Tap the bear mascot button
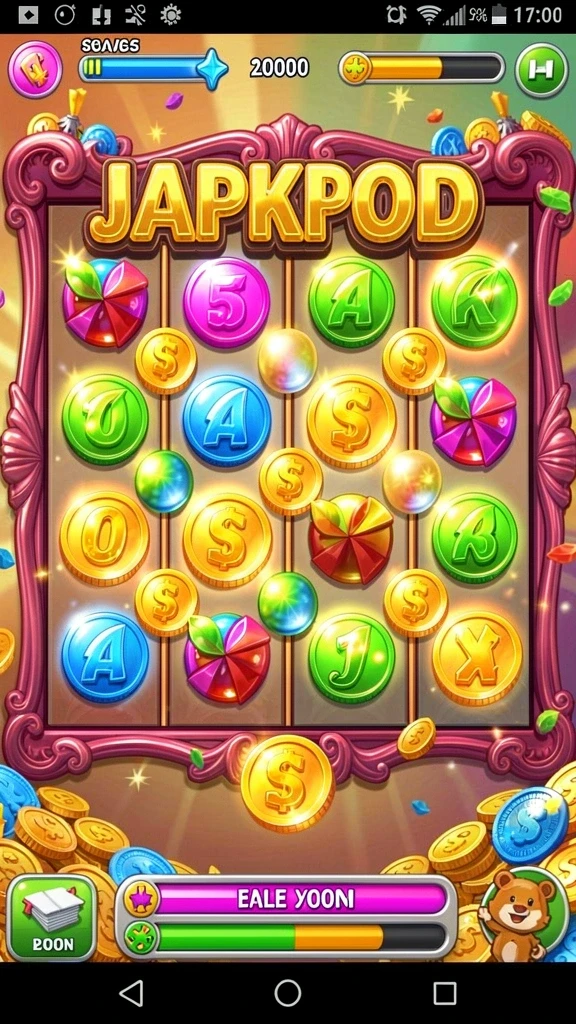This screenshot has height=1024, width=576. click(x=522, y=914)
